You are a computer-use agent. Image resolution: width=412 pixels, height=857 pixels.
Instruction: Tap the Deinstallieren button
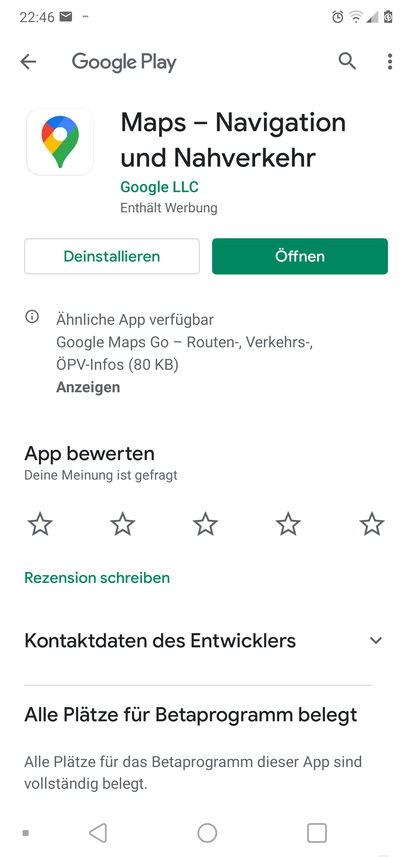112,256
